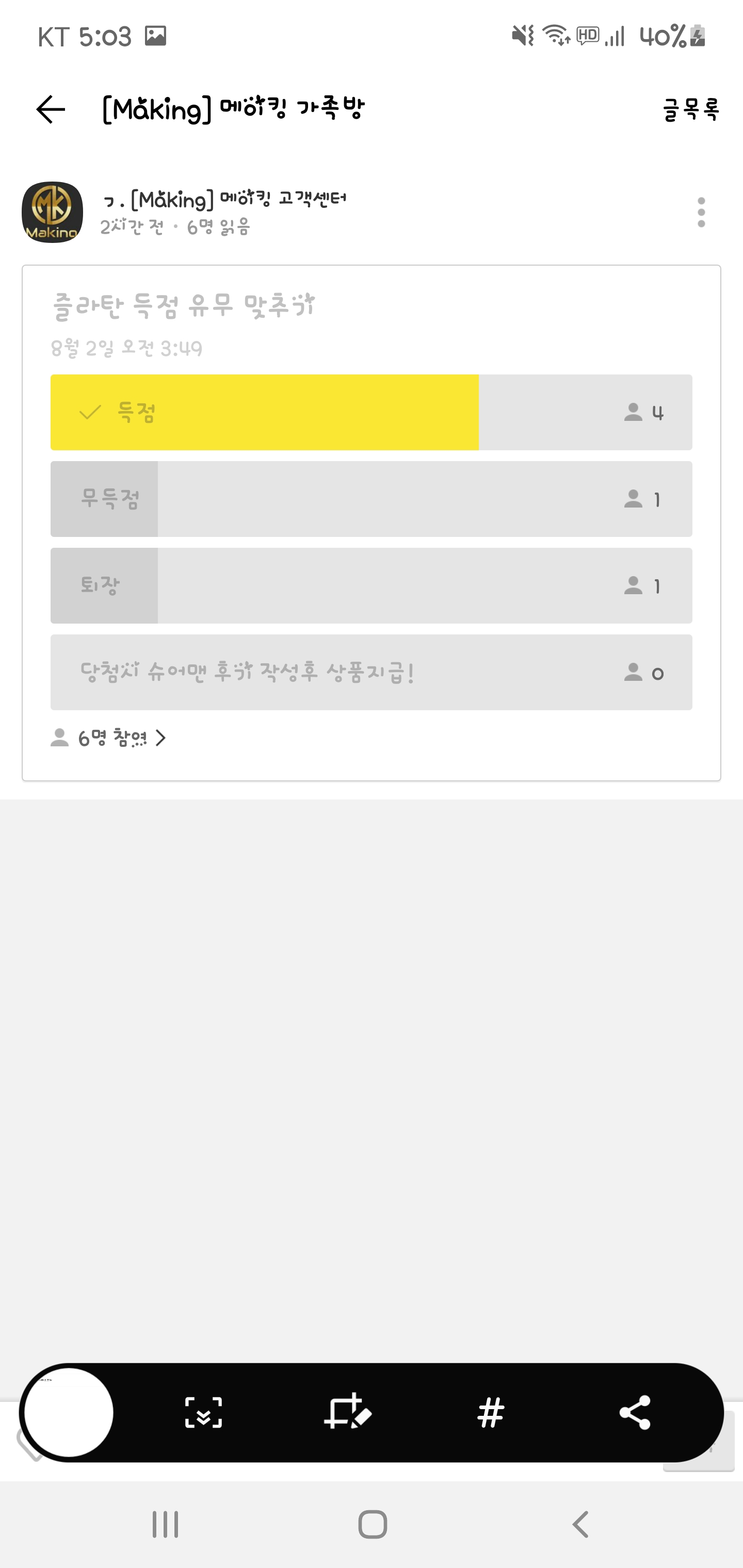Image resolution: width=743 pixels, height=1568 pixels.
Task: Open the screenshot preview thumbnail
Action: [69, 1412]
